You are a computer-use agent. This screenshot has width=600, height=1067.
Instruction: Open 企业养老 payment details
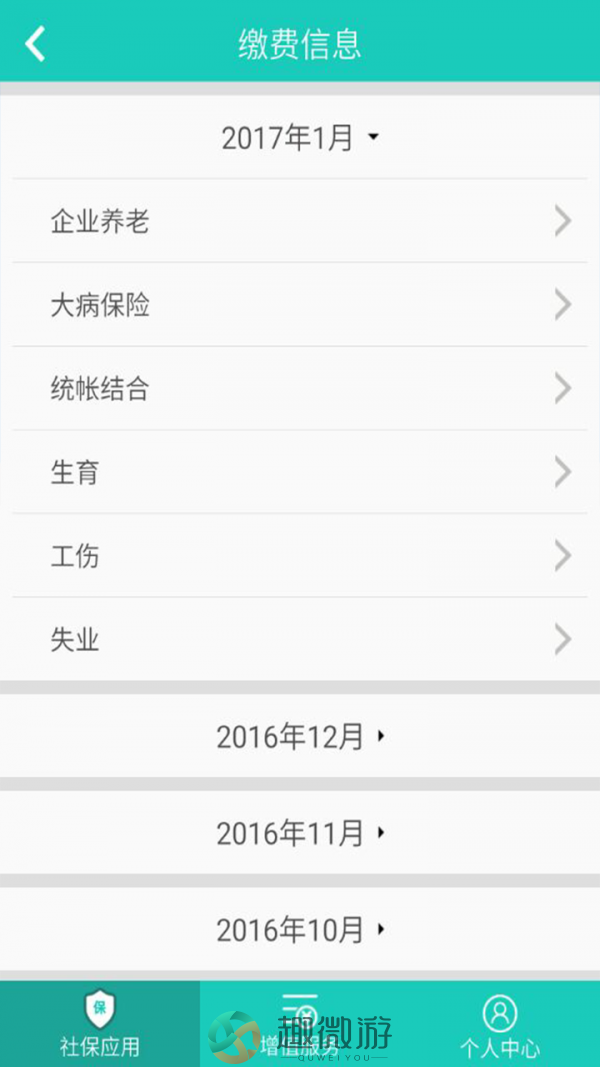(300, 221)
